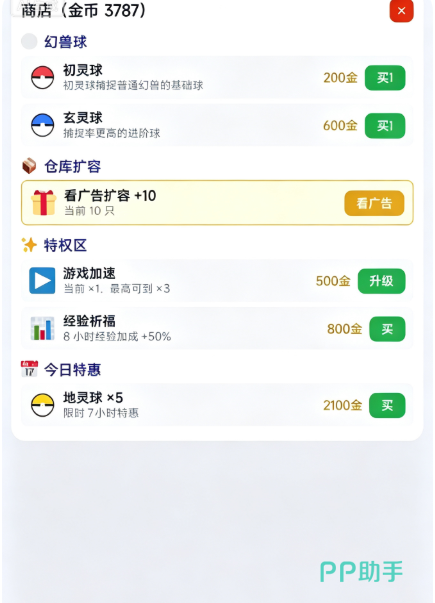Buy 地灵球 ×5 daily deal
This screenshot has width=435, height=603.
click(387, 405)
